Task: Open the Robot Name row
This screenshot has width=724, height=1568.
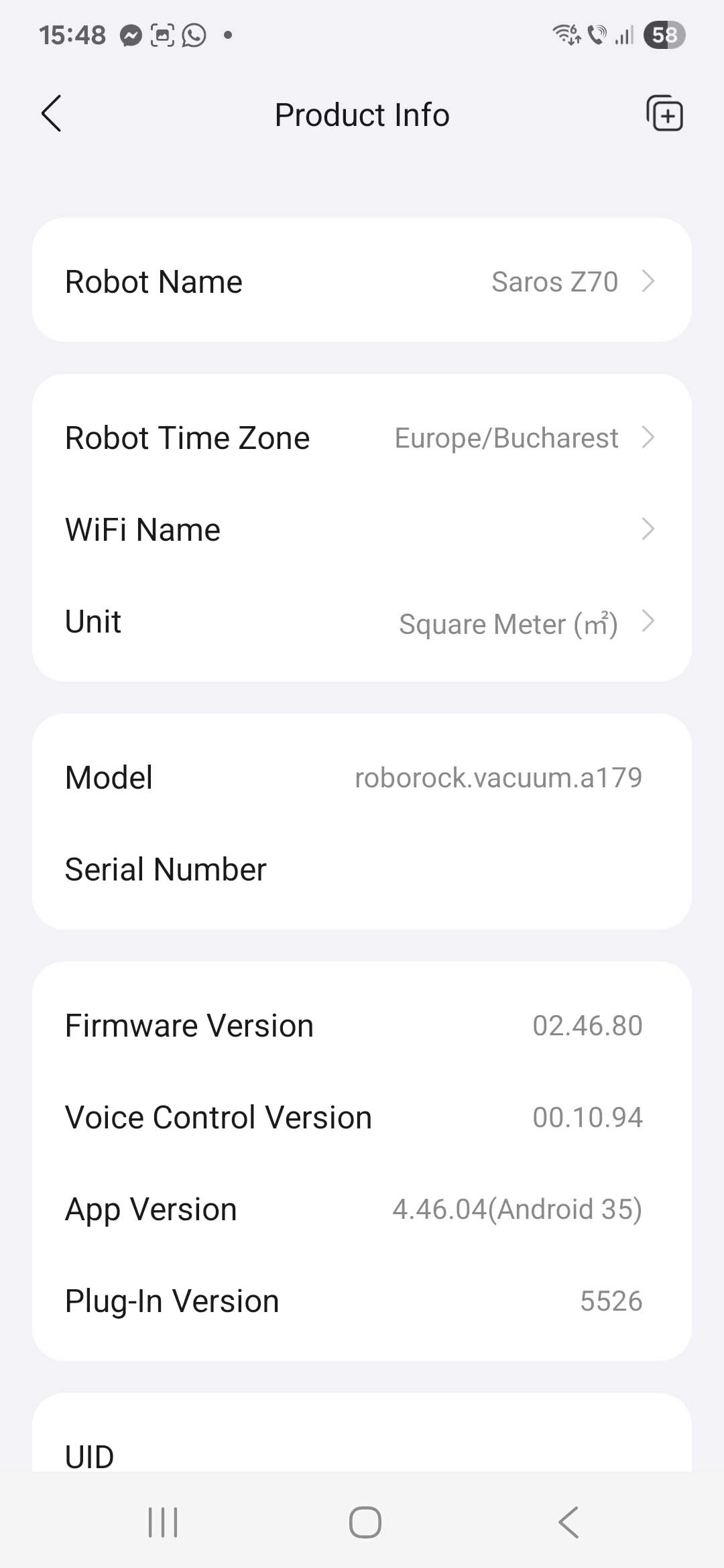Action: click(362, 281)
